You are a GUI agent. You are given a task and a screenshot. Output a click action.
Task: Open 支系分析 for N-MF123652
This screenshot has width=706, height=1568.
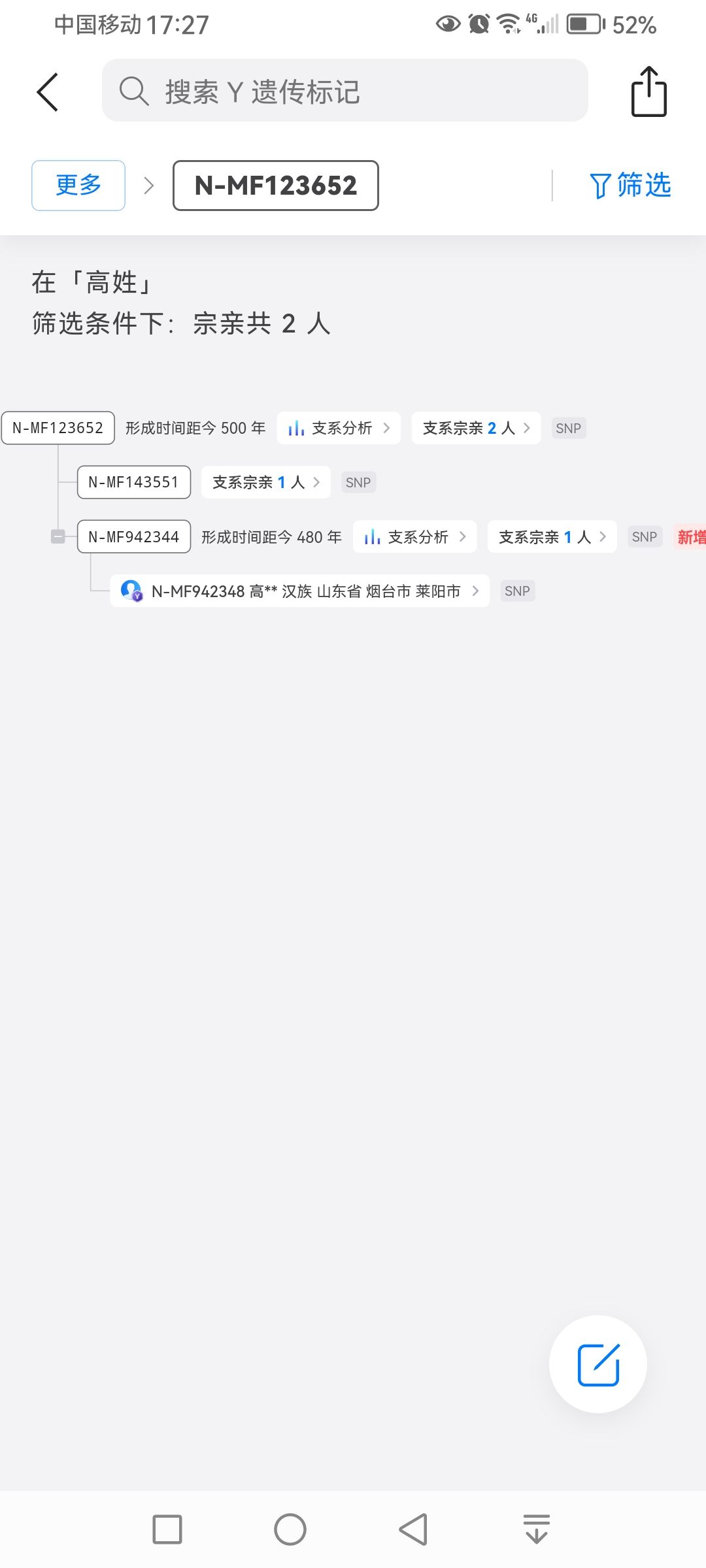pos(339,428)
